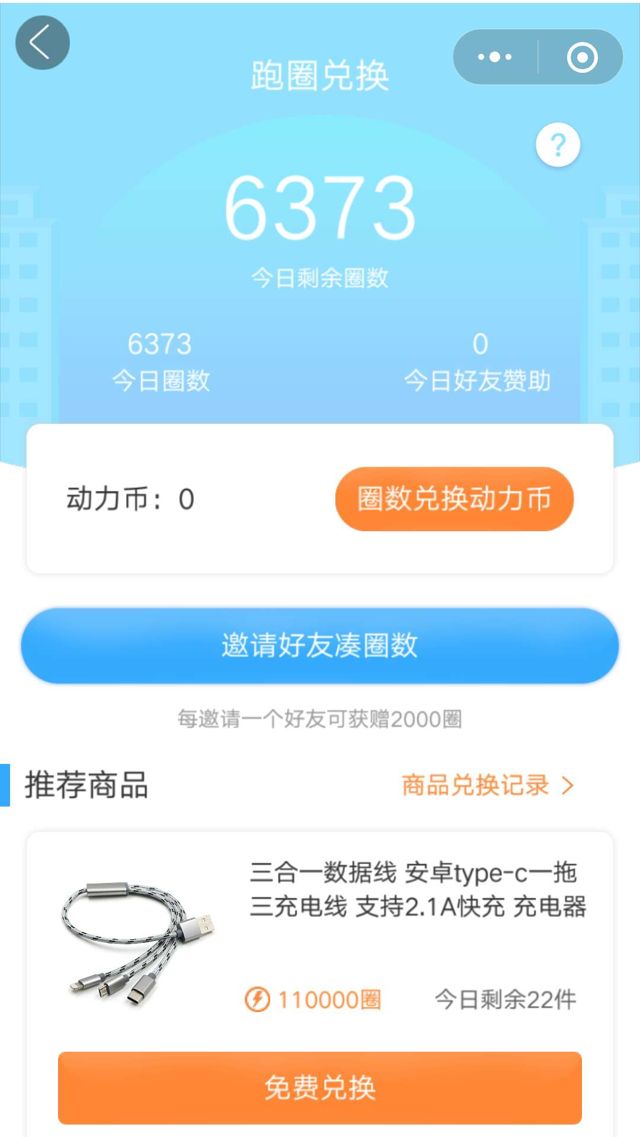Go back using the arrow icon

[x=42, y=43]
